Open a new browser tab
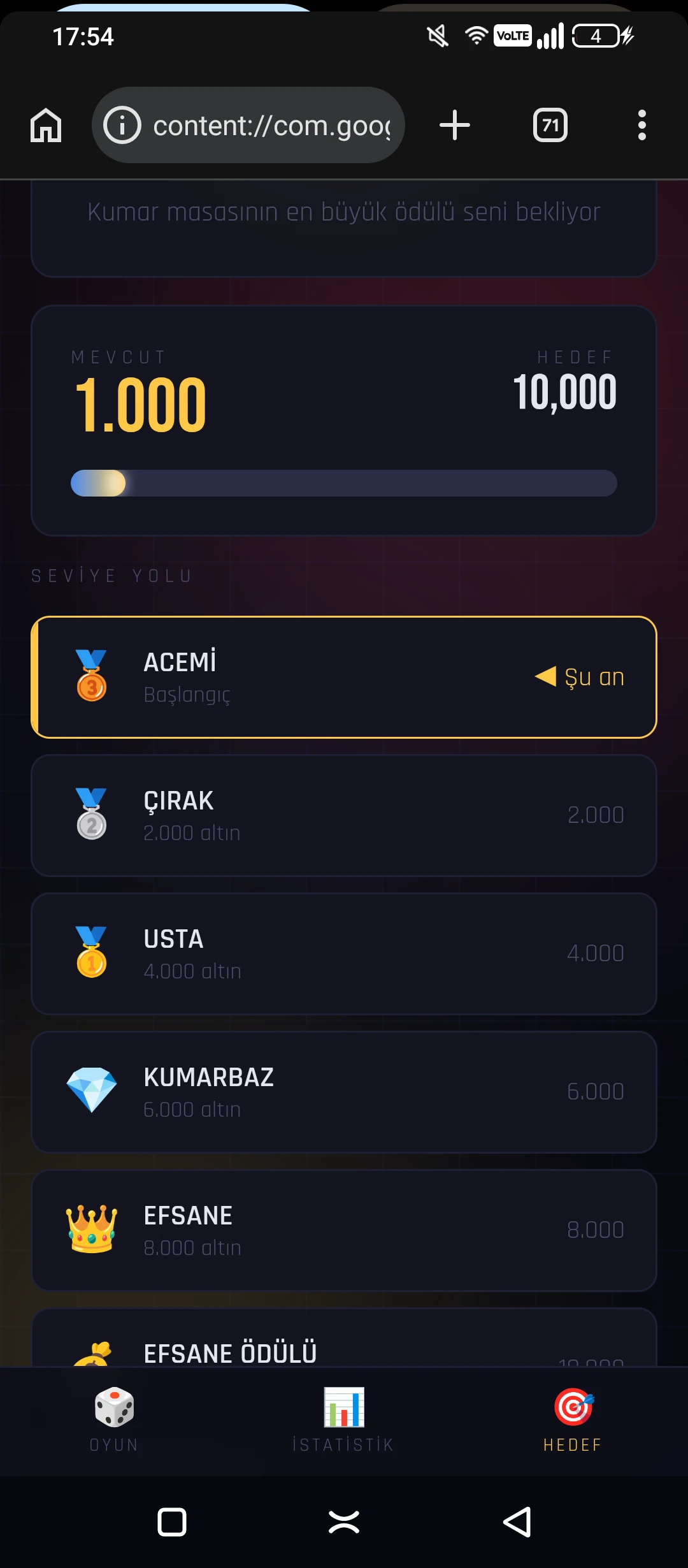 tap(455, 125)
